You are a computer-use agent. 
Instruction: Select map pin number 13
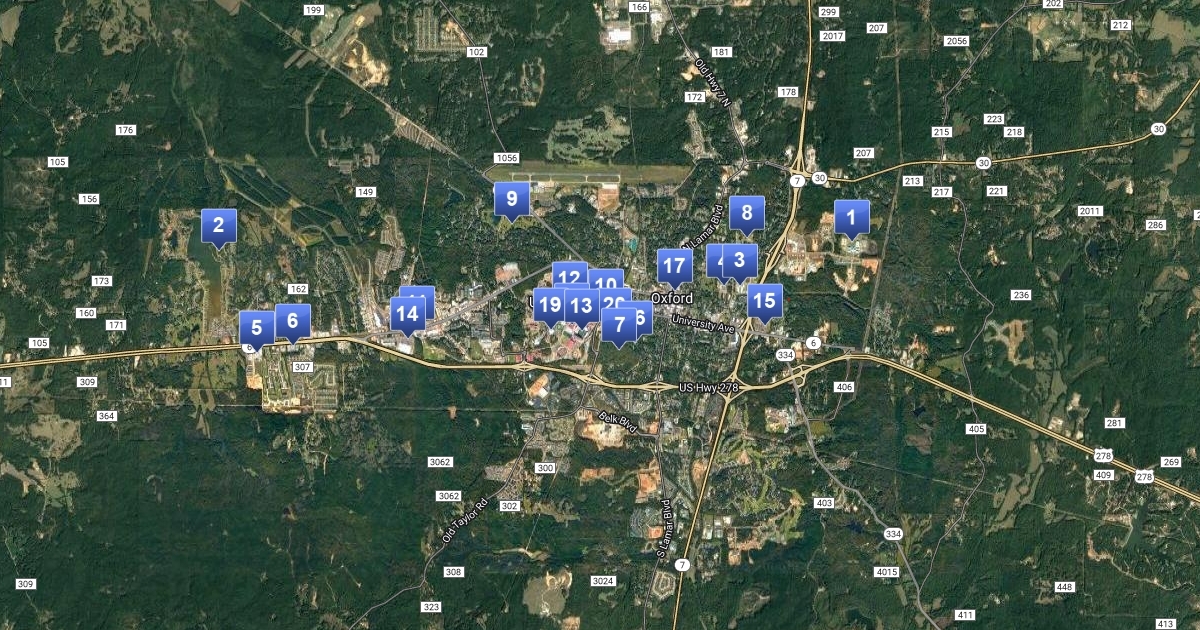coord(581,304)
